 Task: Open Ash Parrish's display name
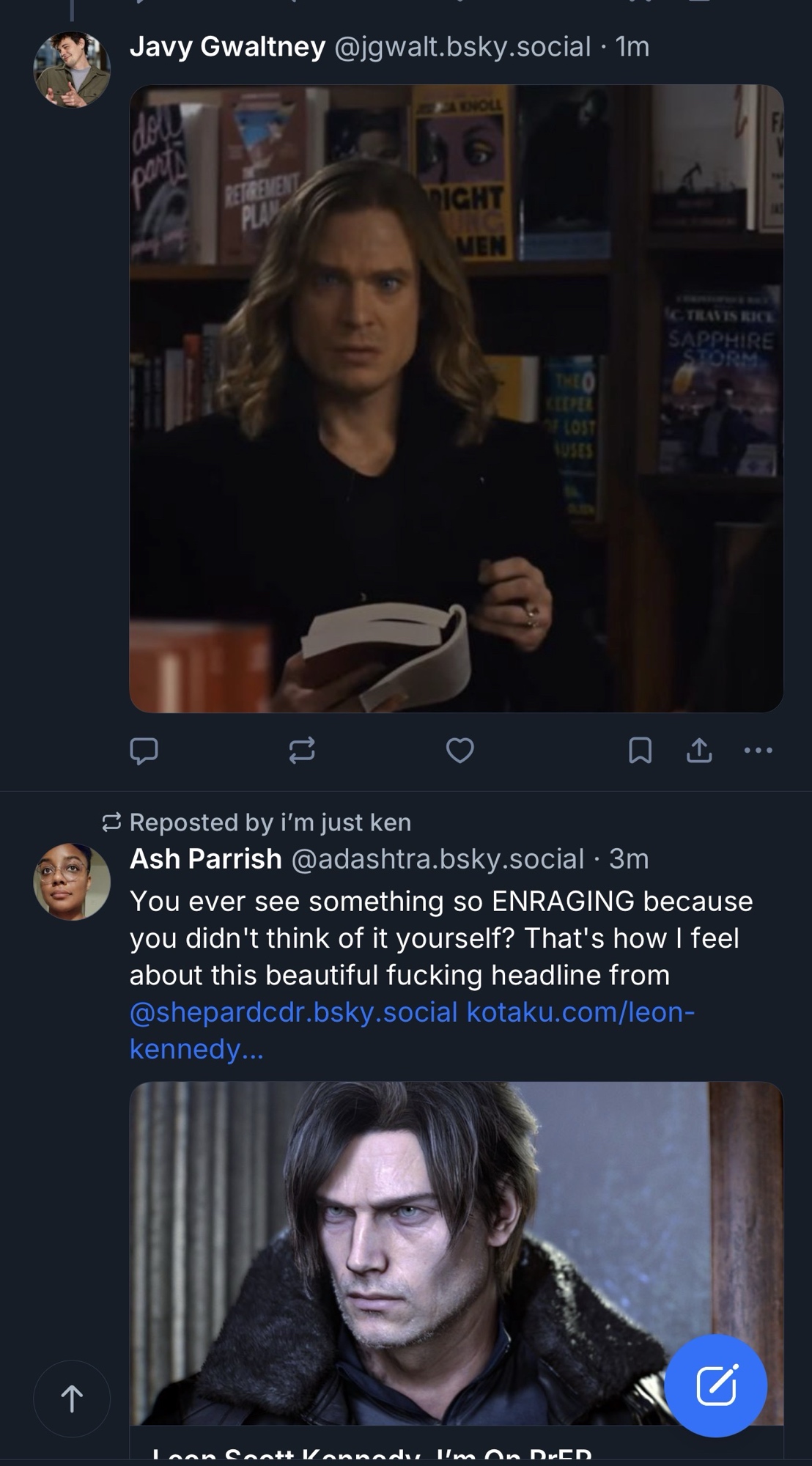(x=206, y=858)
